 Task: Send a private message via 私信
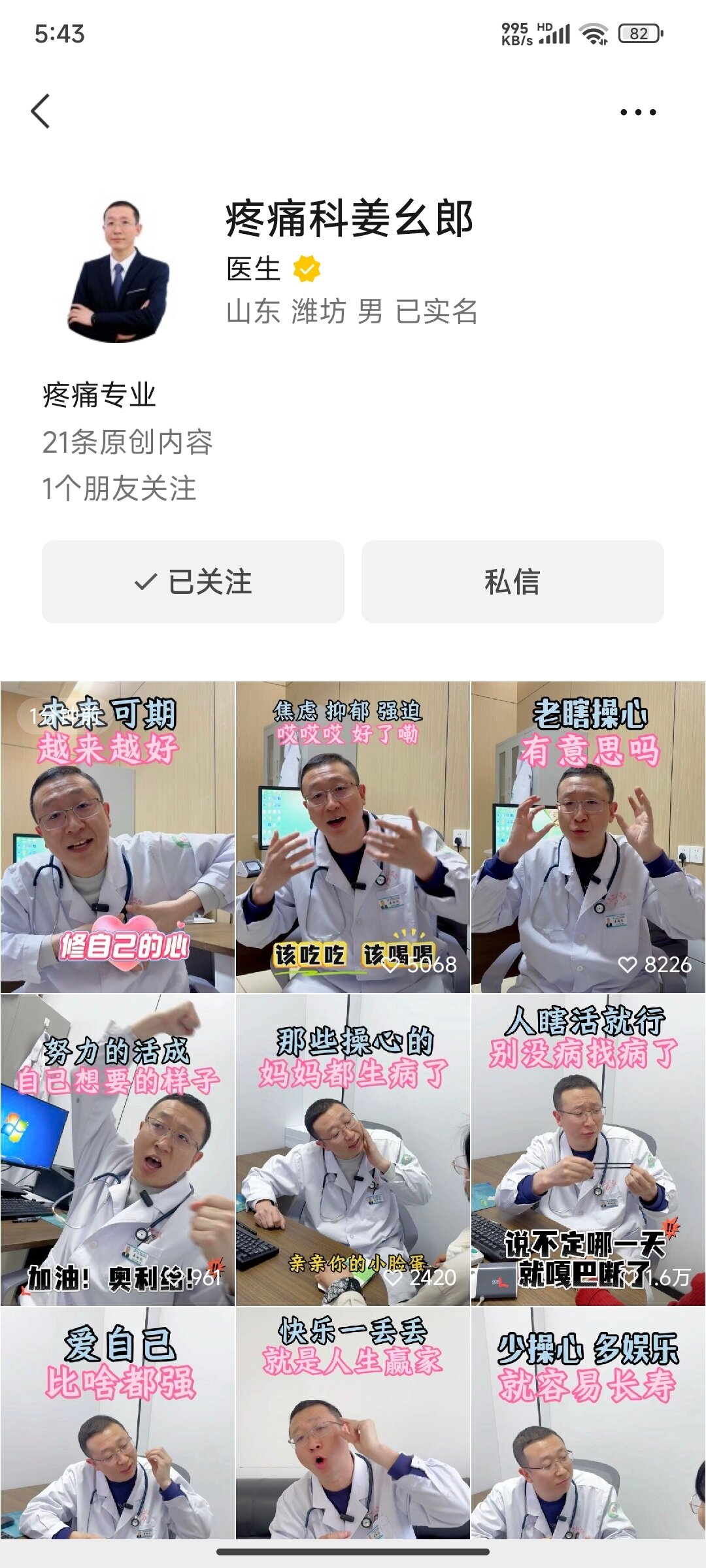coord(513,581)
